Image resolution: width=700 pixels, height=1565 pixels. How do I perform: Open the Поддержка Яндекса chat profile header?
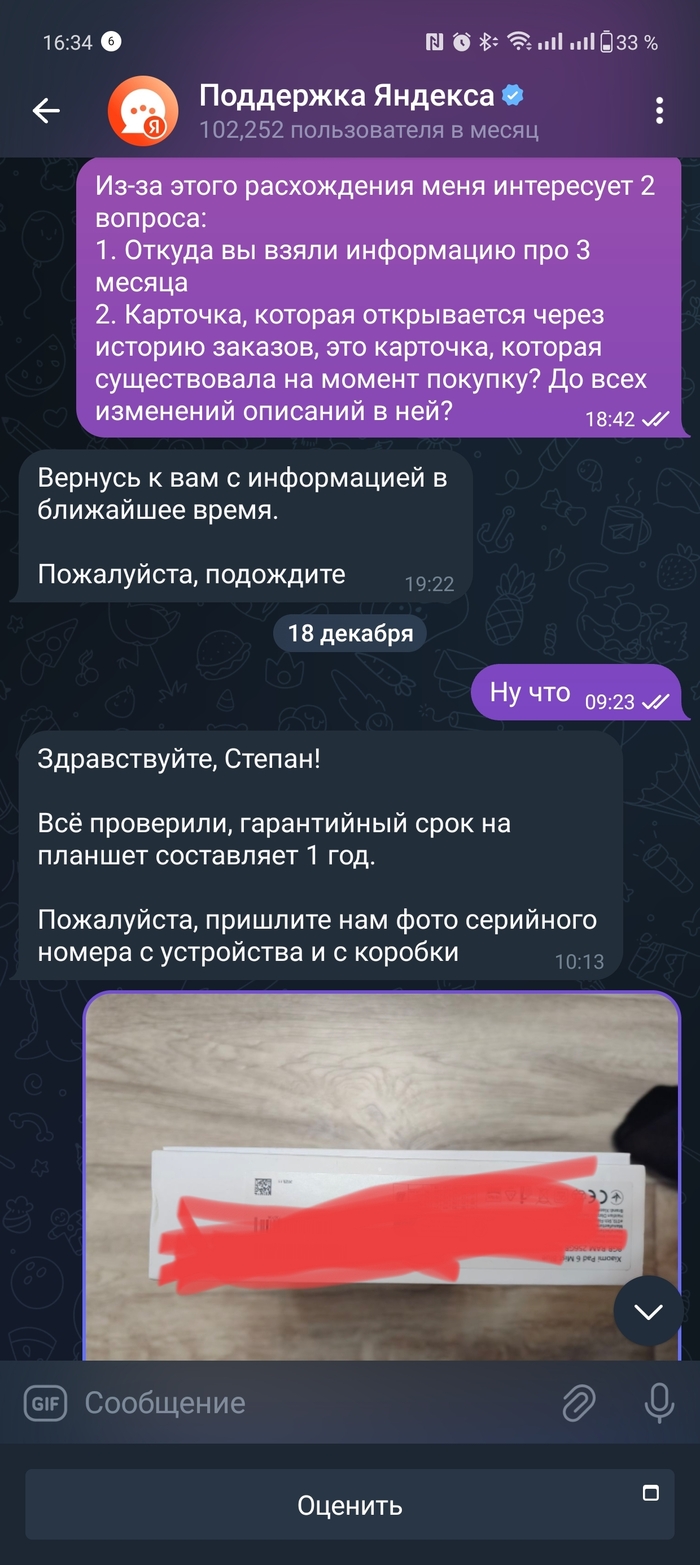point(360,110)
